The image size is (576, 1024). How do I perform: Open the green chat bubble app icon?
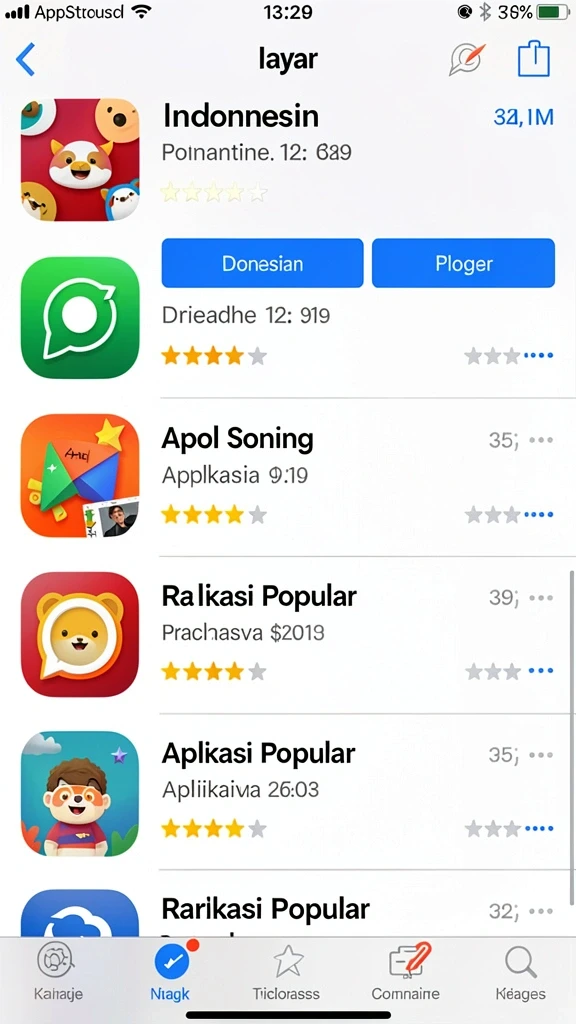pos(80,317)
